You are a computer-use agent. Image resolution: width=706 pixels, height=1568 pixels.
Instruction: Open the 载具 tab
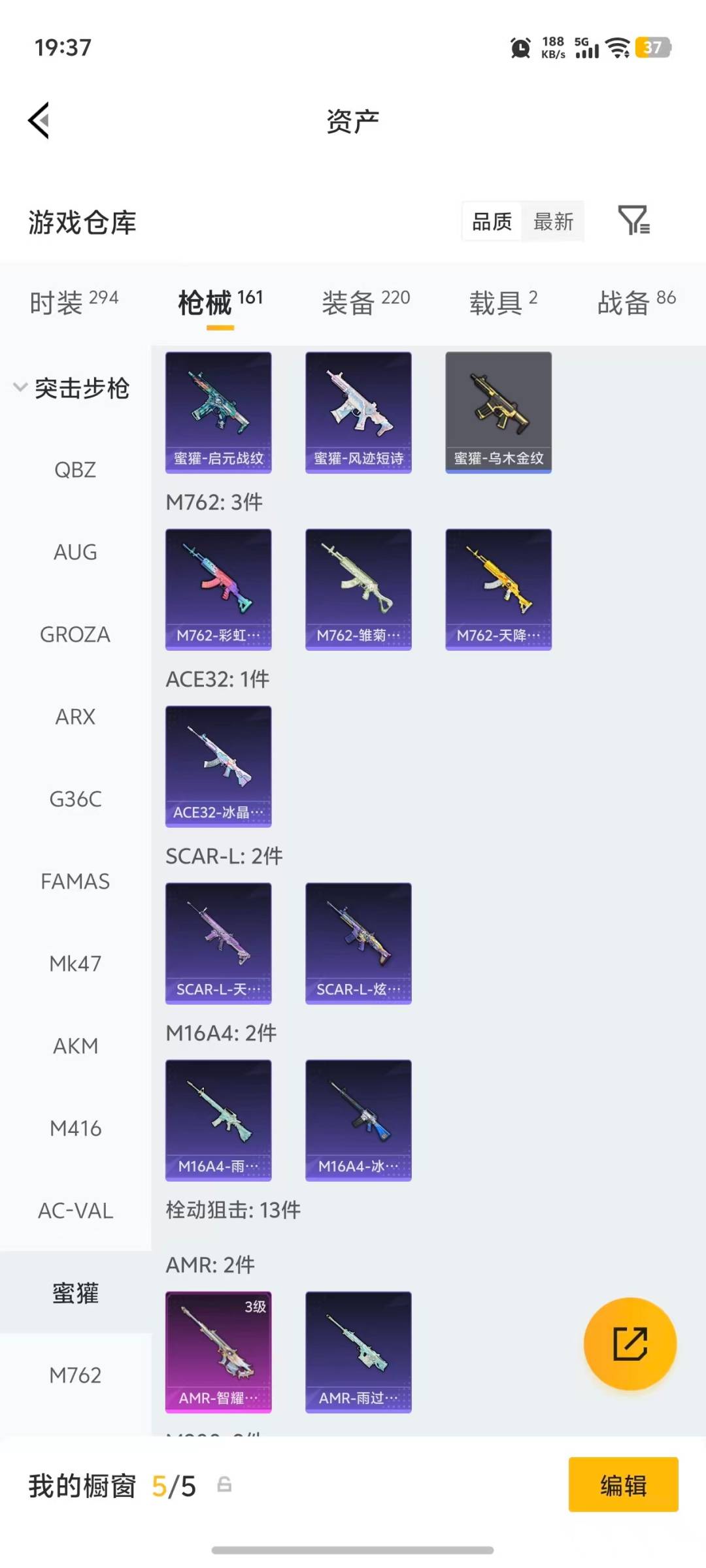503,302
